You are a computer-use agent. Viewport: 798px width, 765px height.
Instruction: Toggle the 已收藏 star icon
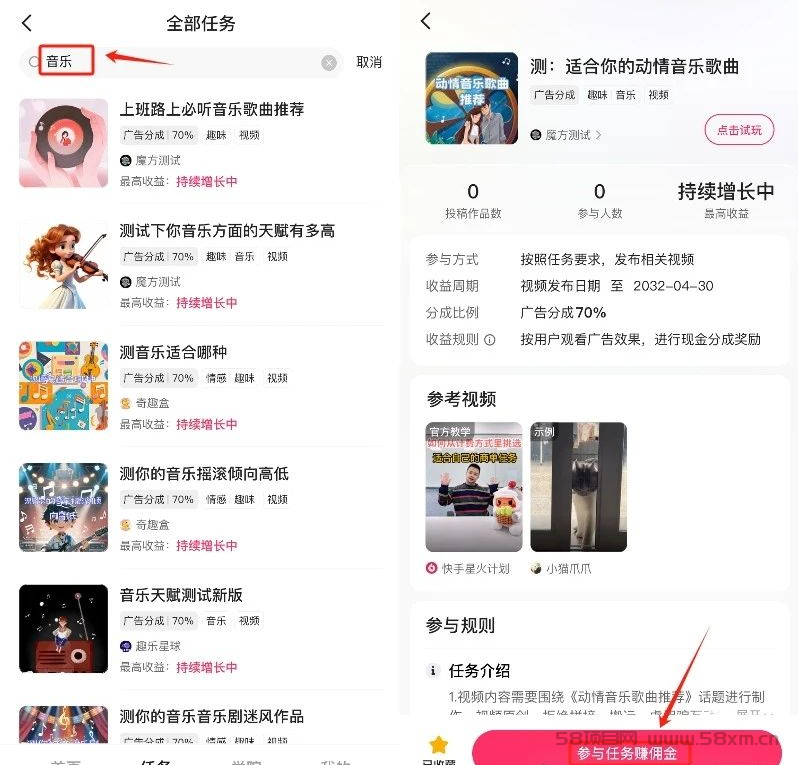pos(438,745)
